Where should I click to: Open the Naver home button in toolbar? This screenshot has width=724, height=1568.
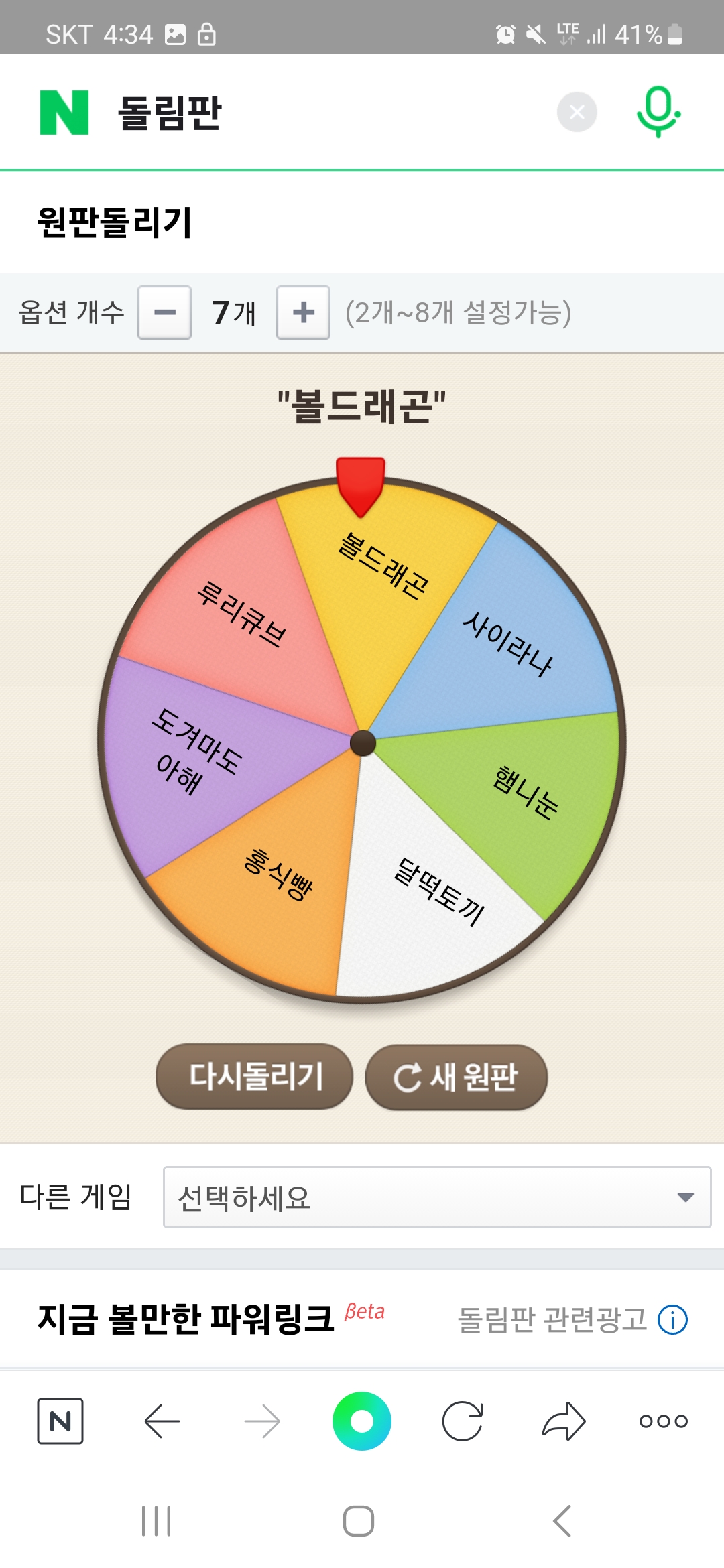click(60, 1421)
